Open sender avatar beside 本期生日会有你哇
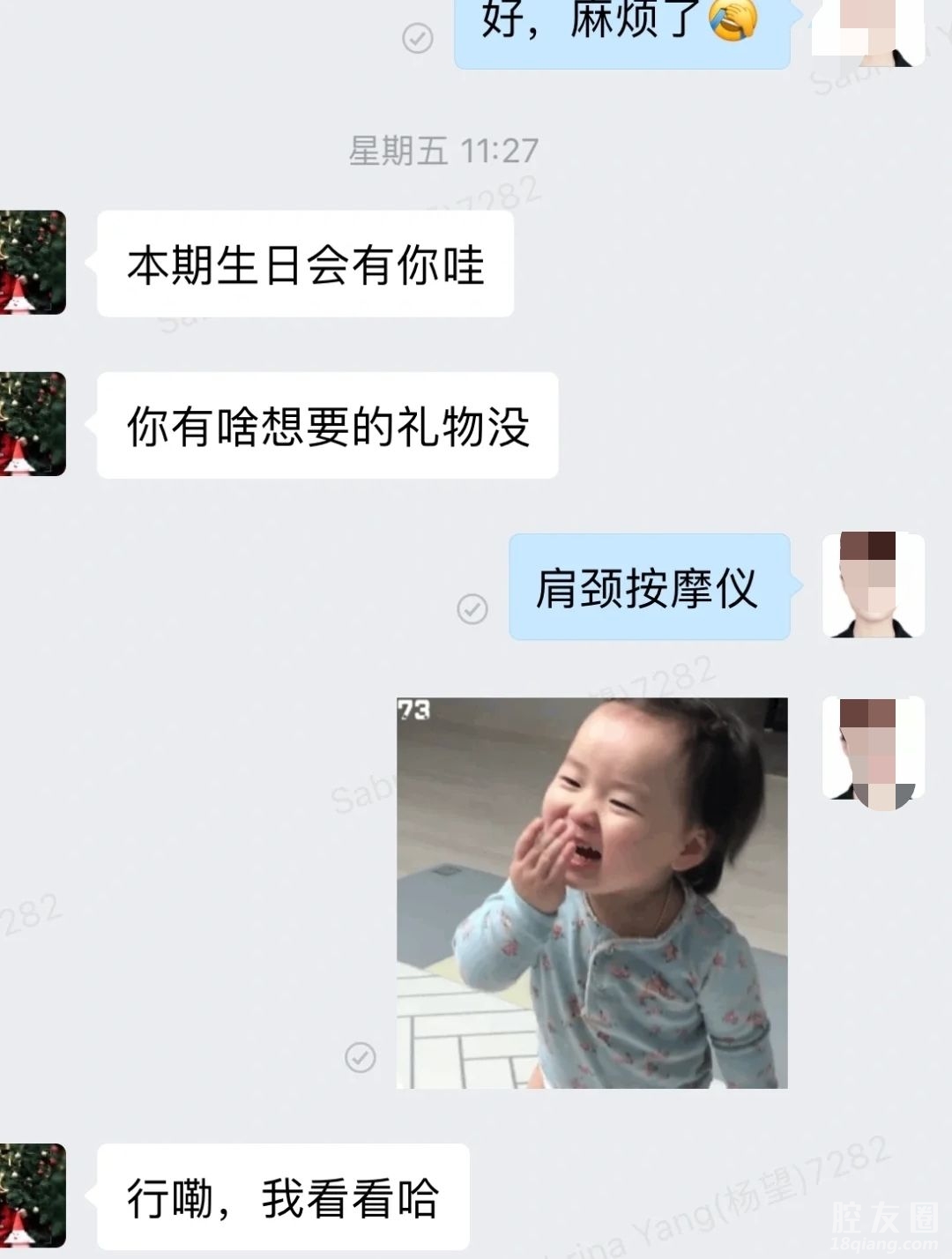Viewport: 952px width, 1259px height. [x=33, y=262]
